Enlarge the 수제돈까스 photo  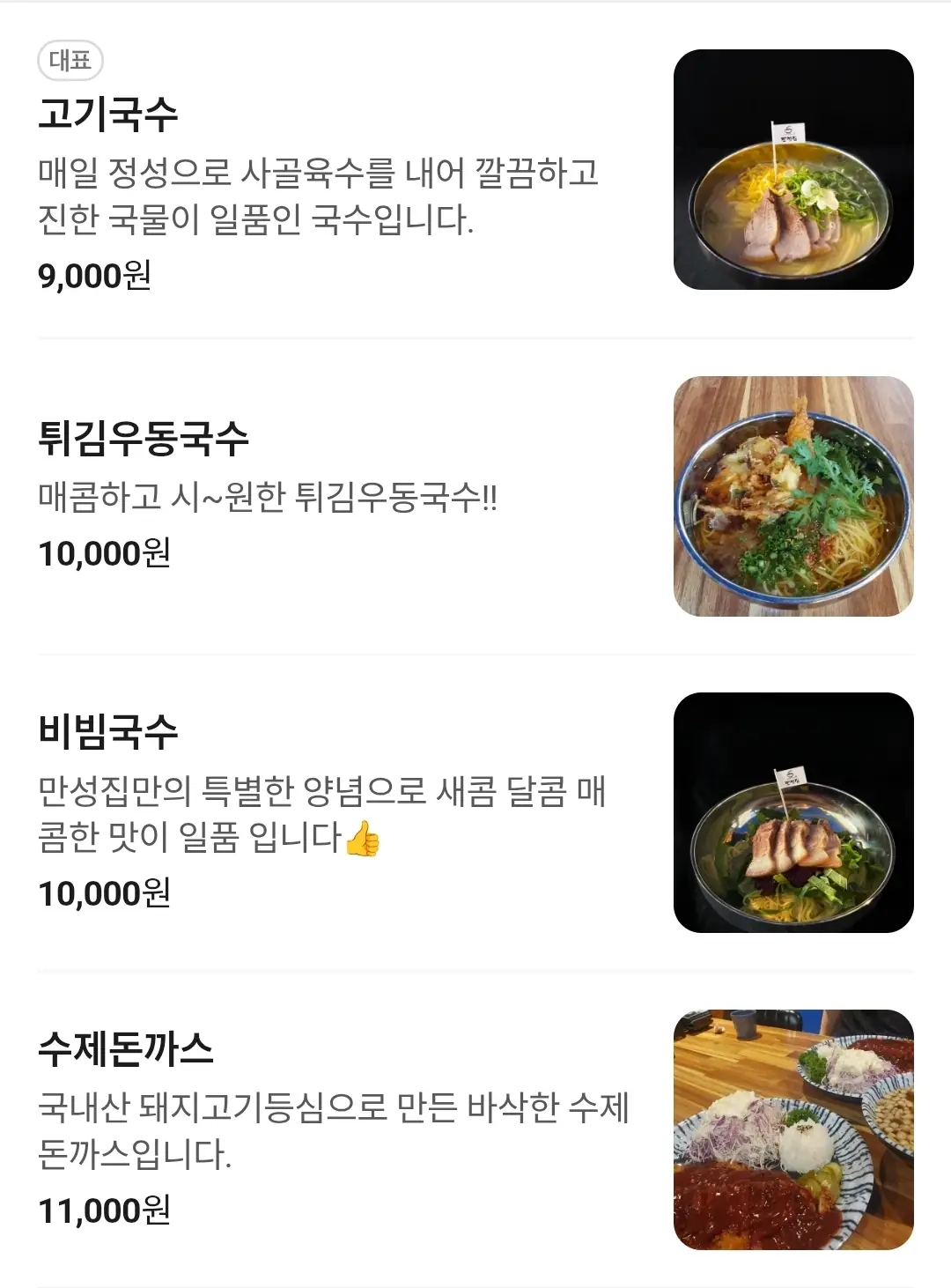pyautogui.click(x=793, y=1129)
